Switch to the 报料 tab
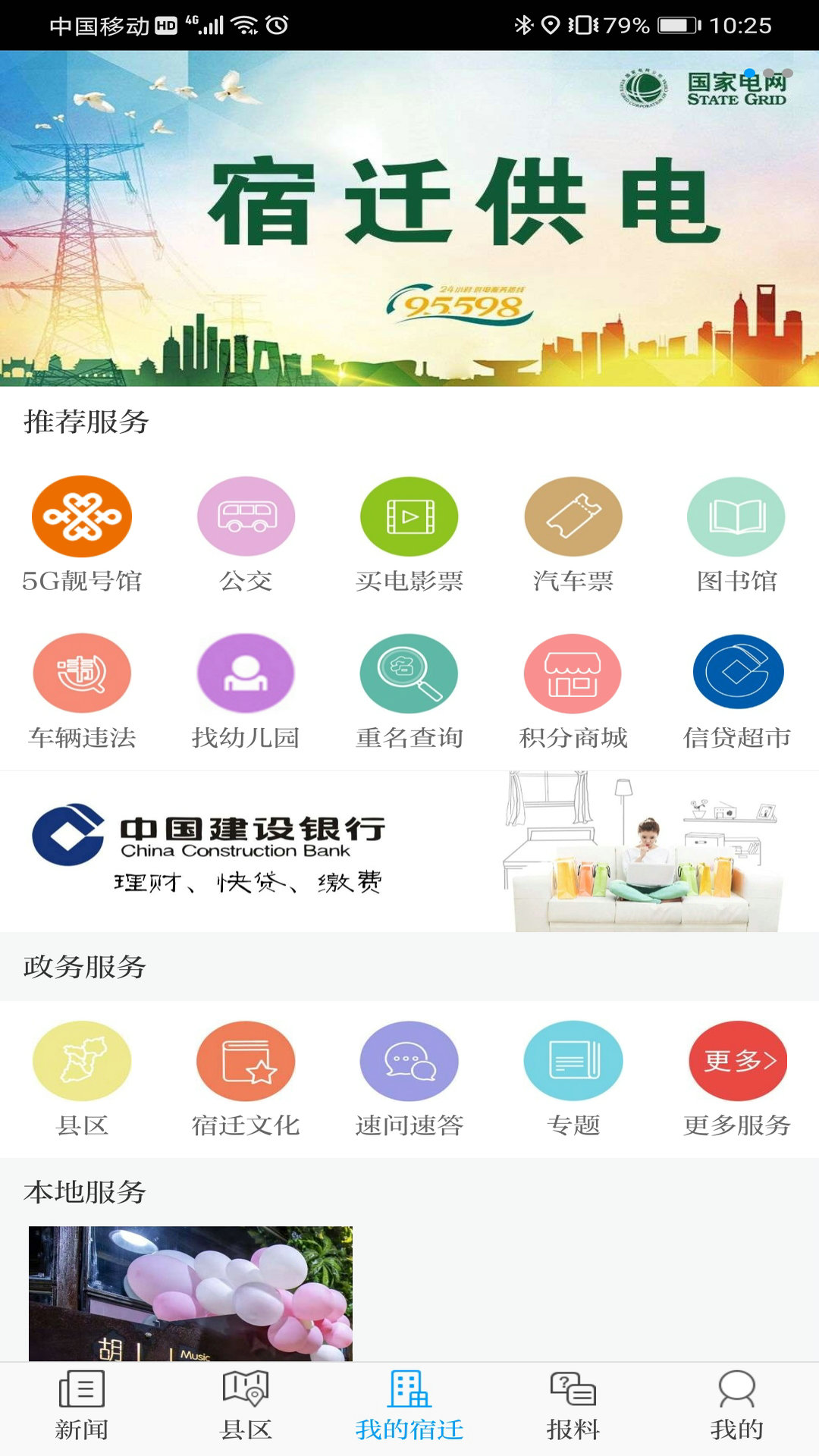The width and height of the screenshot is (819, 1456). [573, 1407]
